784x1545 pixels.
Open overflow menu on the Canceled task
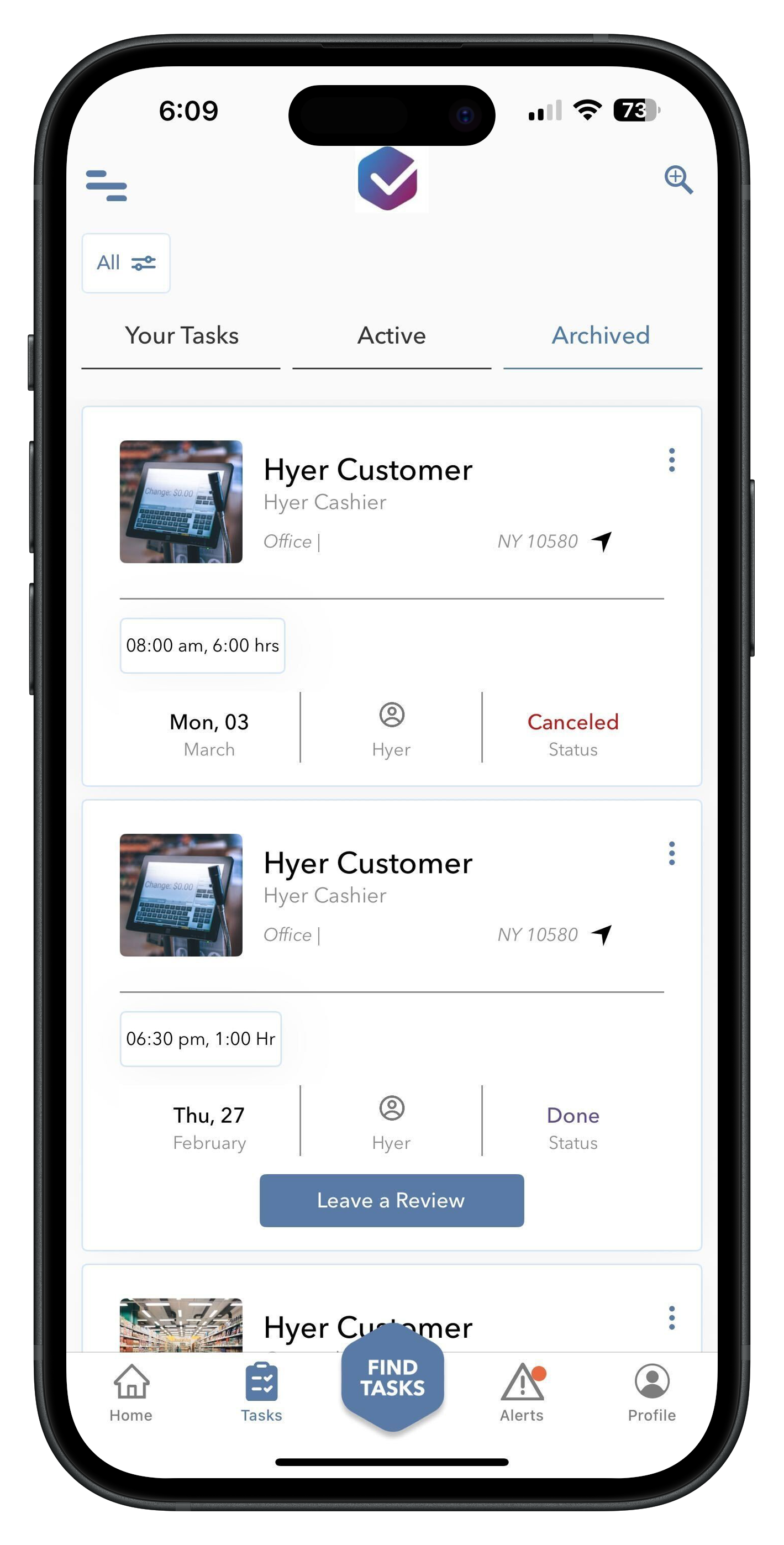pyautogui.click(x=671, y=460)
